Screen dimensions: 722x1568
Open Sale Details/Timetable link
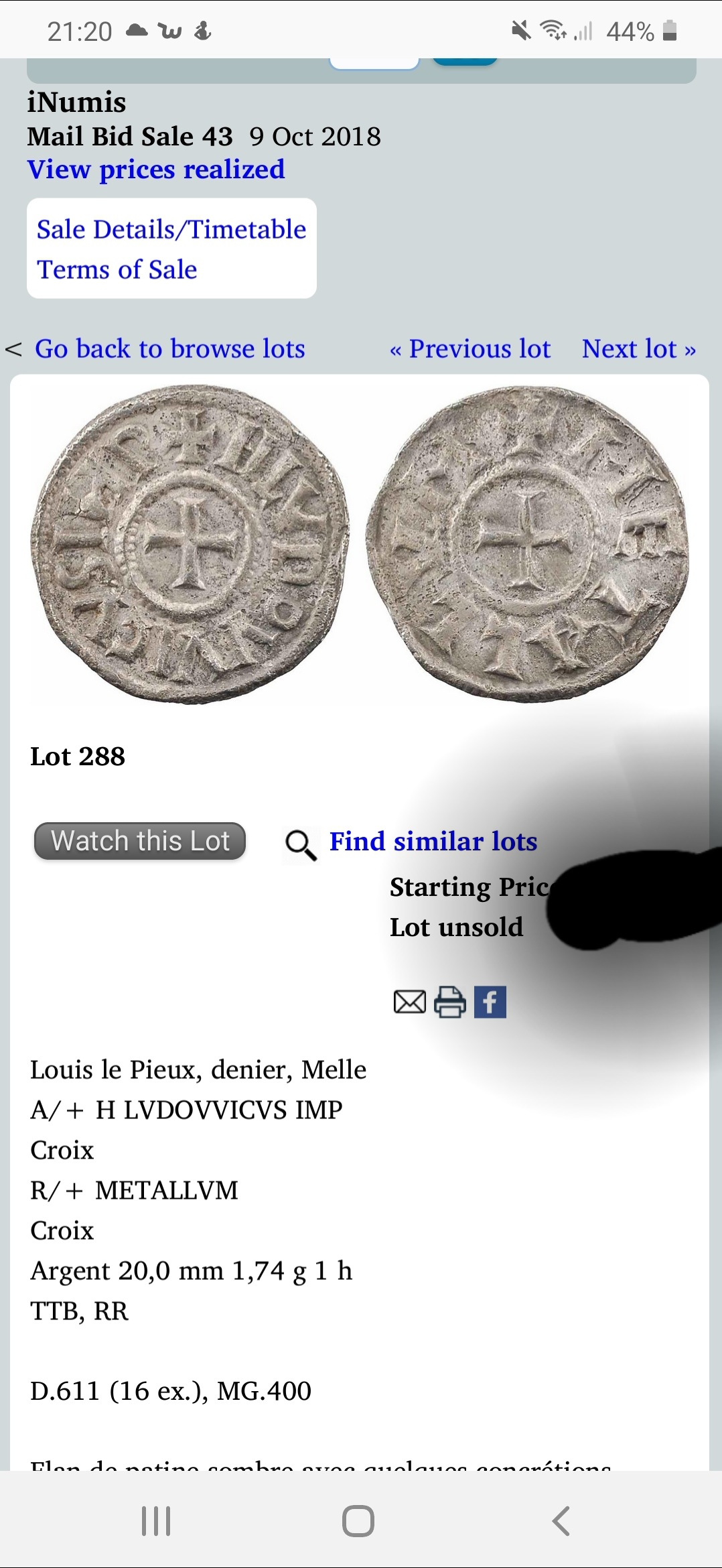(x=171, y=229)
